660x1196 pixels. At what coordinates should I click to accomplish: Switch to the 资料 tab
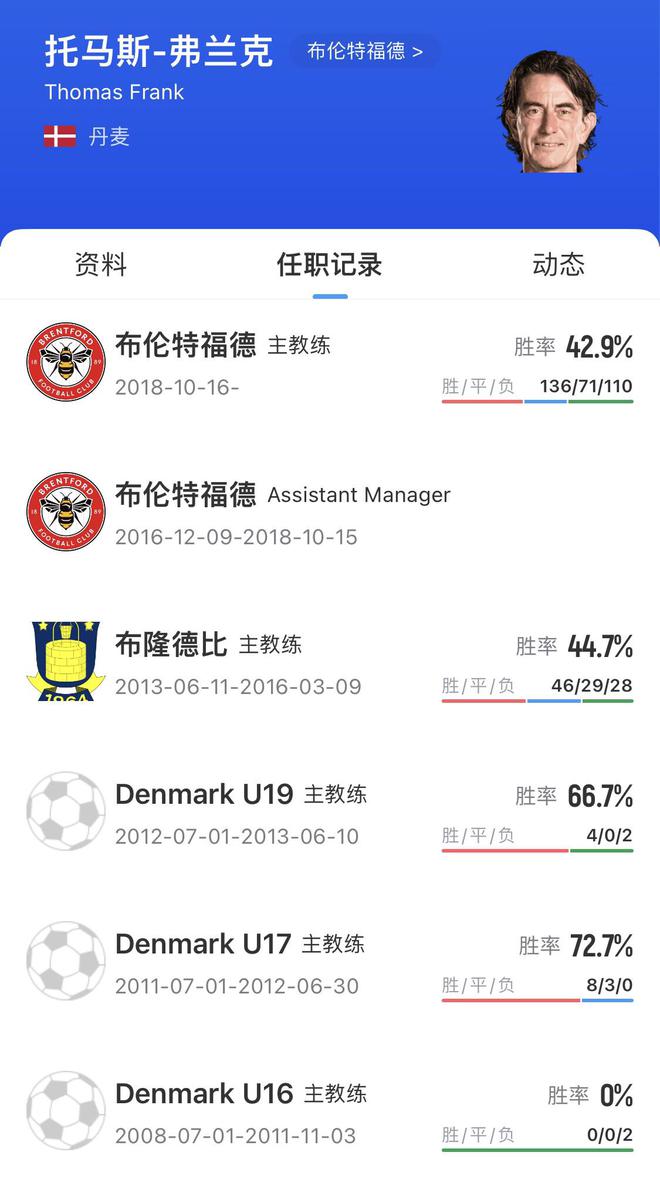[x=101, y=265]
